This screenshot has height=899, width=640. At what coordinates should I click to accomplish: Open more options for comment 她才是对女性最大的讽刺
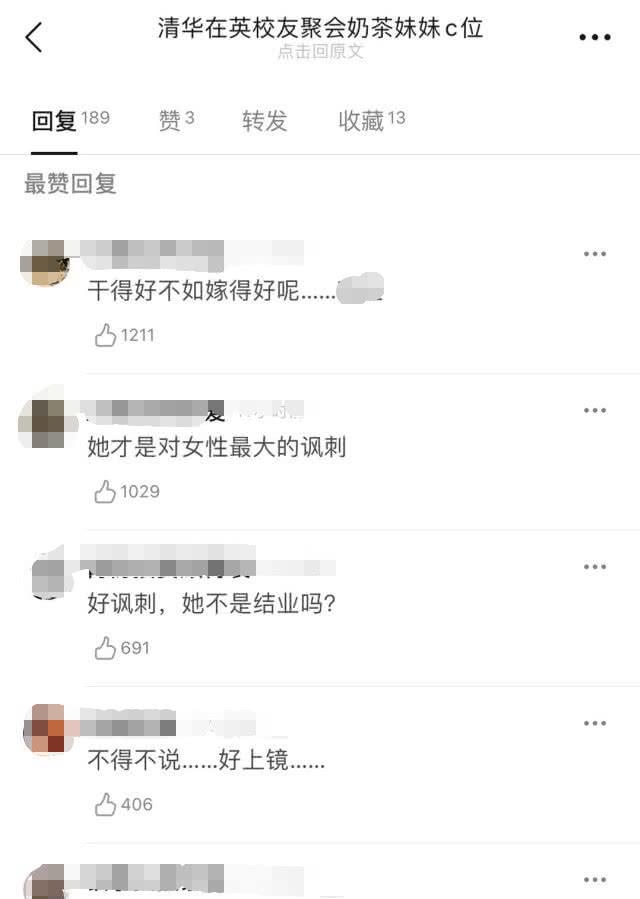pyautogui.click(x=595, y=410)
